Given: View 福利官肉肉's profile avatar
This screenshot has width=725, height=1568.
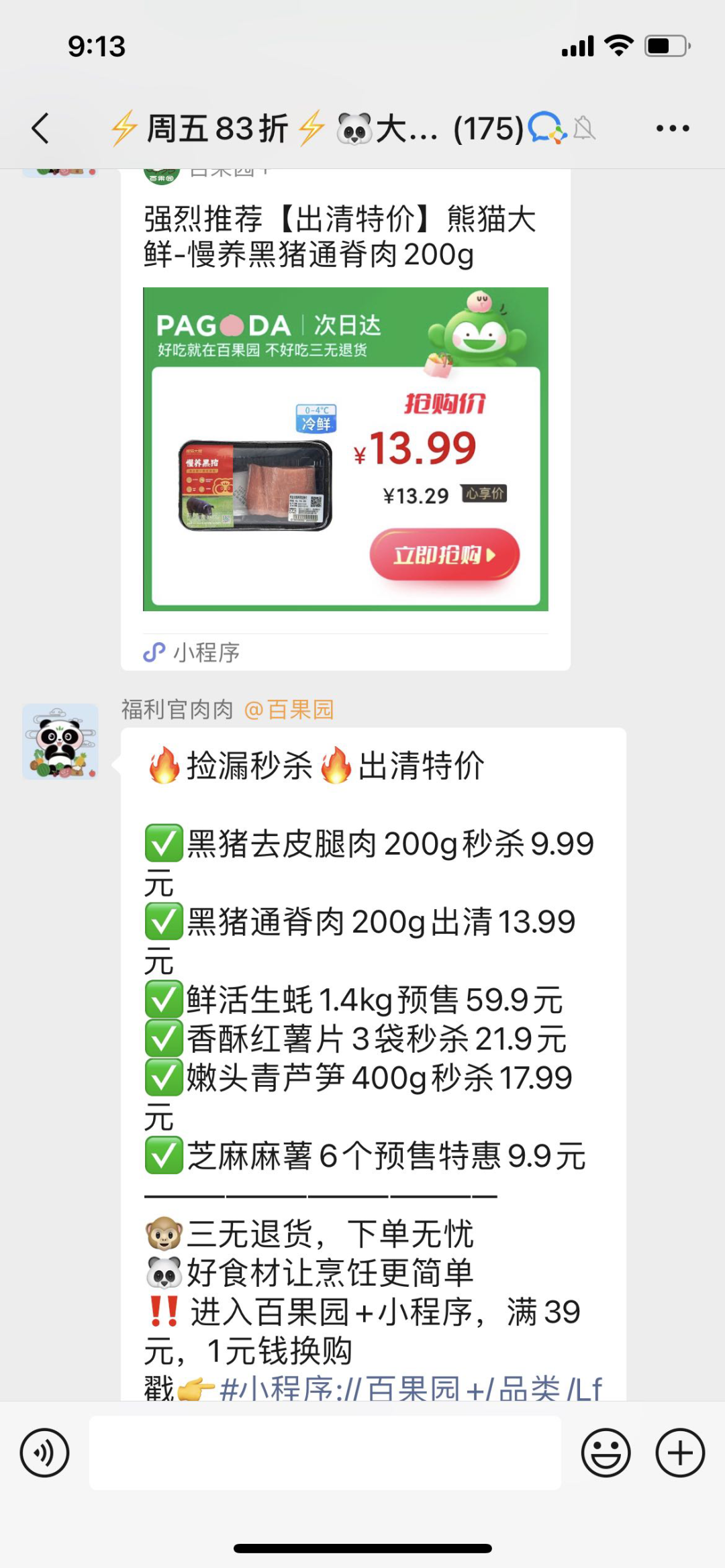Looking at the screenshot, I should click(60, 741).
